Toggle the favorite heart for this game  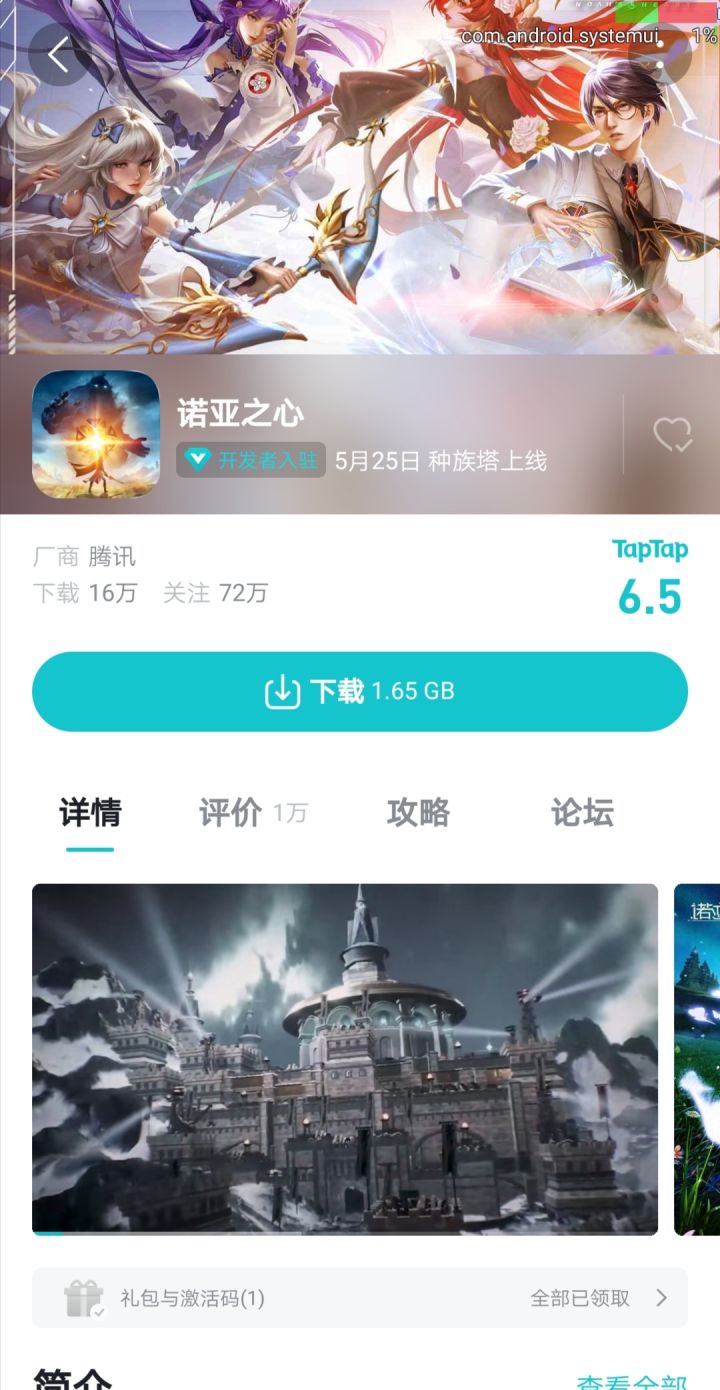pos(674,434)
